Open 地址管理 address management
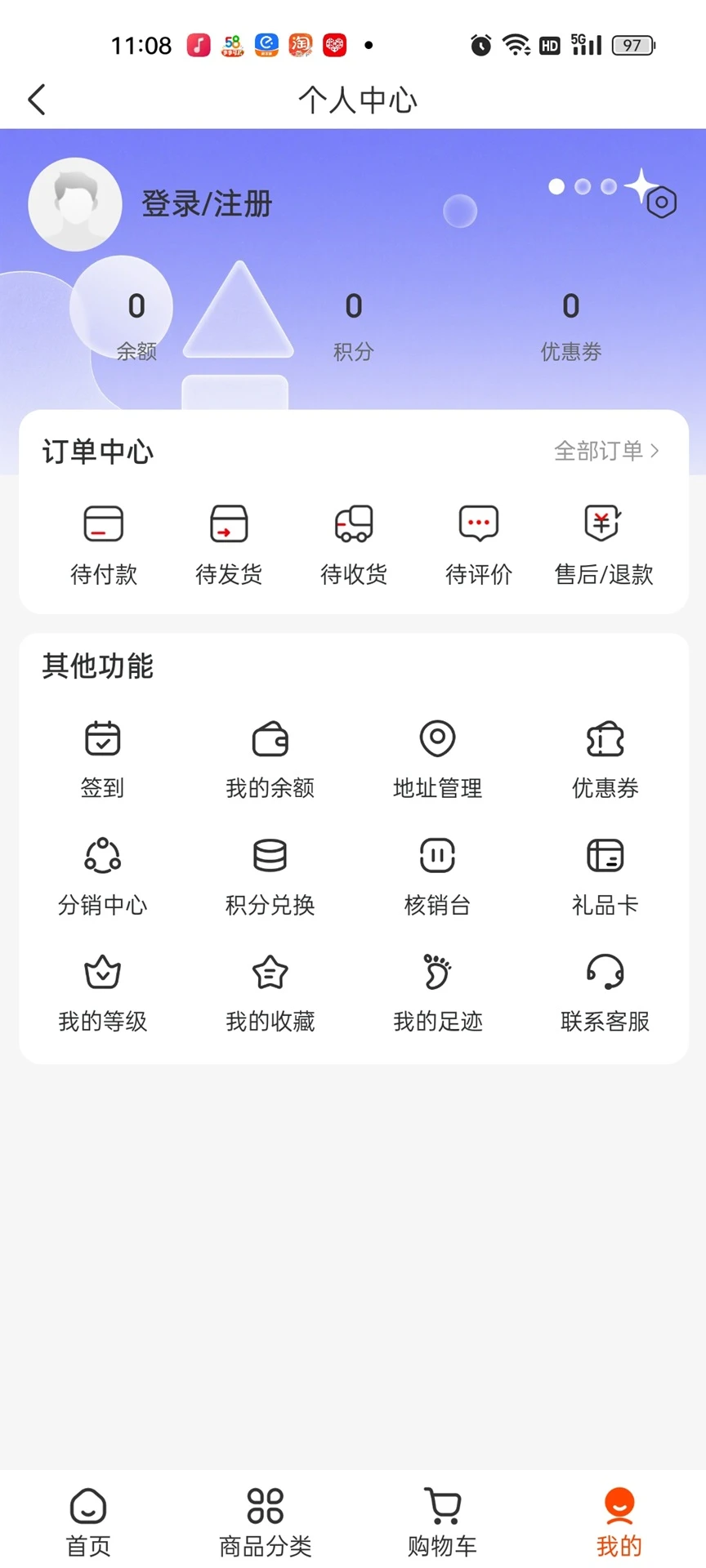This screenshot has height=1568, width=706. (x=437, y=759)
